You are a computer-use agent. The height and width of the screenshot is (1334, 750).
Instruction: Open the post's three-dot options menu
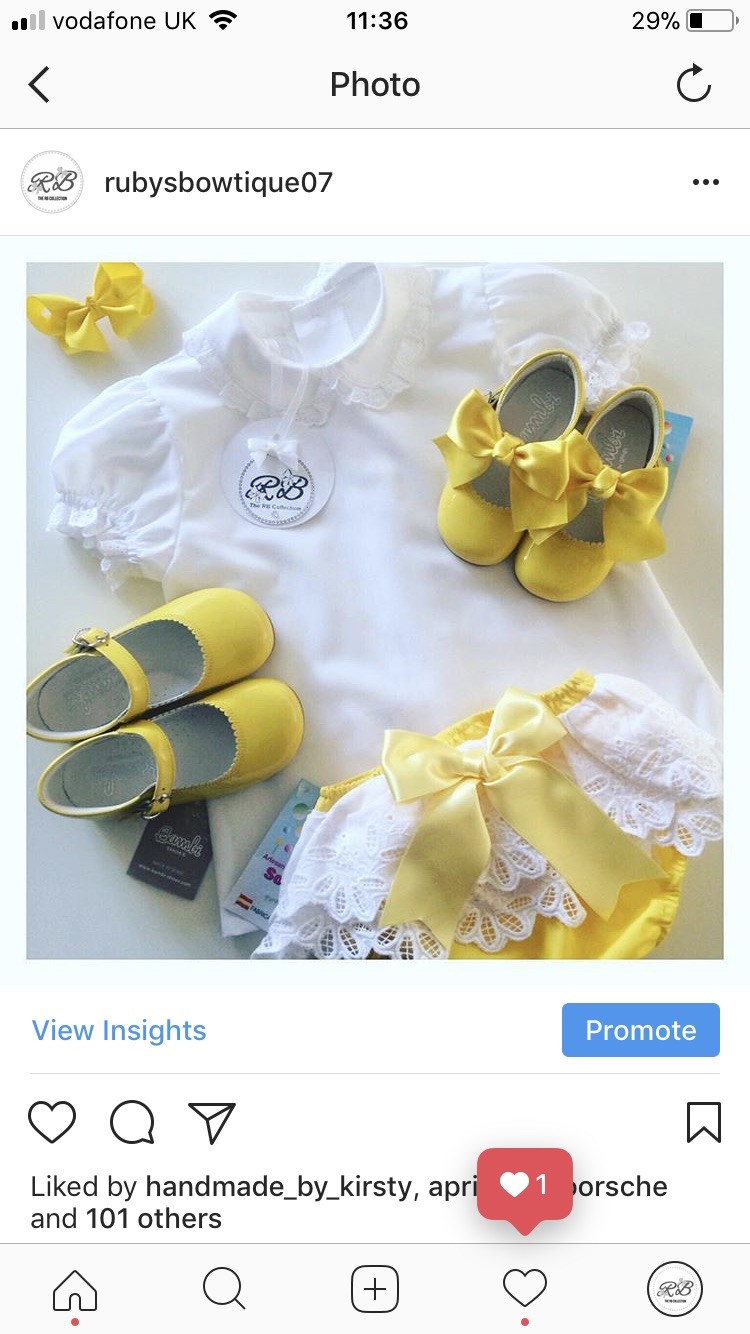click(x=705, y=182)
